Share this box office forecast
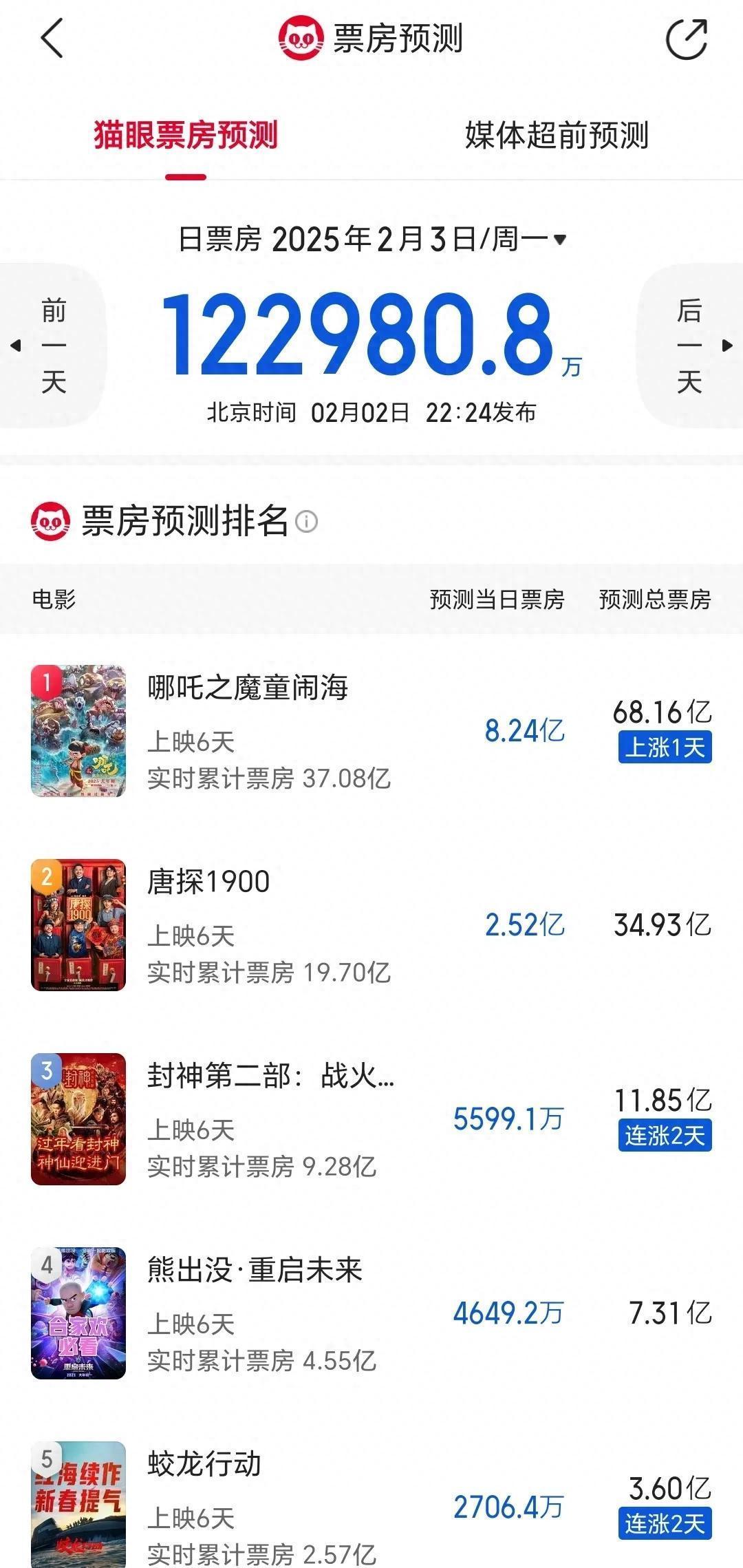The image size is (743, 1568). (687, 39)
